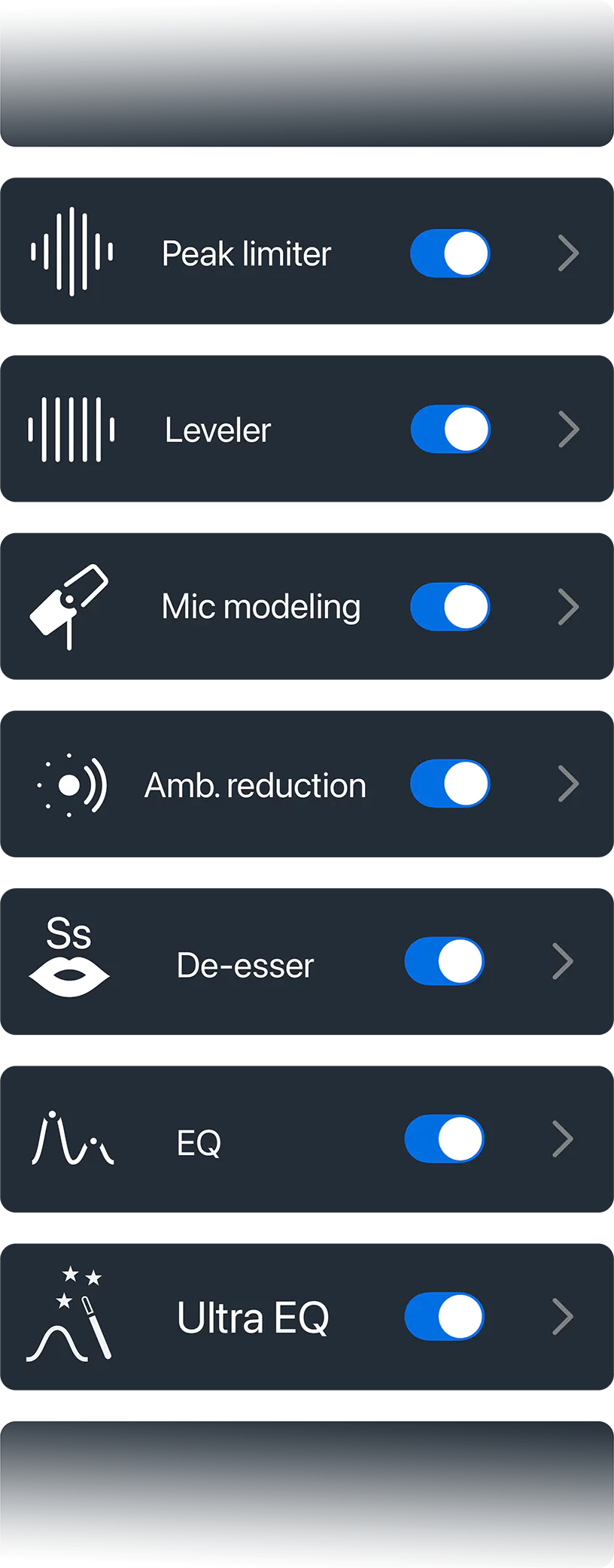Disable the De-esser switch
The width and height of the screenshot is (614, 1568).
(x=445, y=961)
